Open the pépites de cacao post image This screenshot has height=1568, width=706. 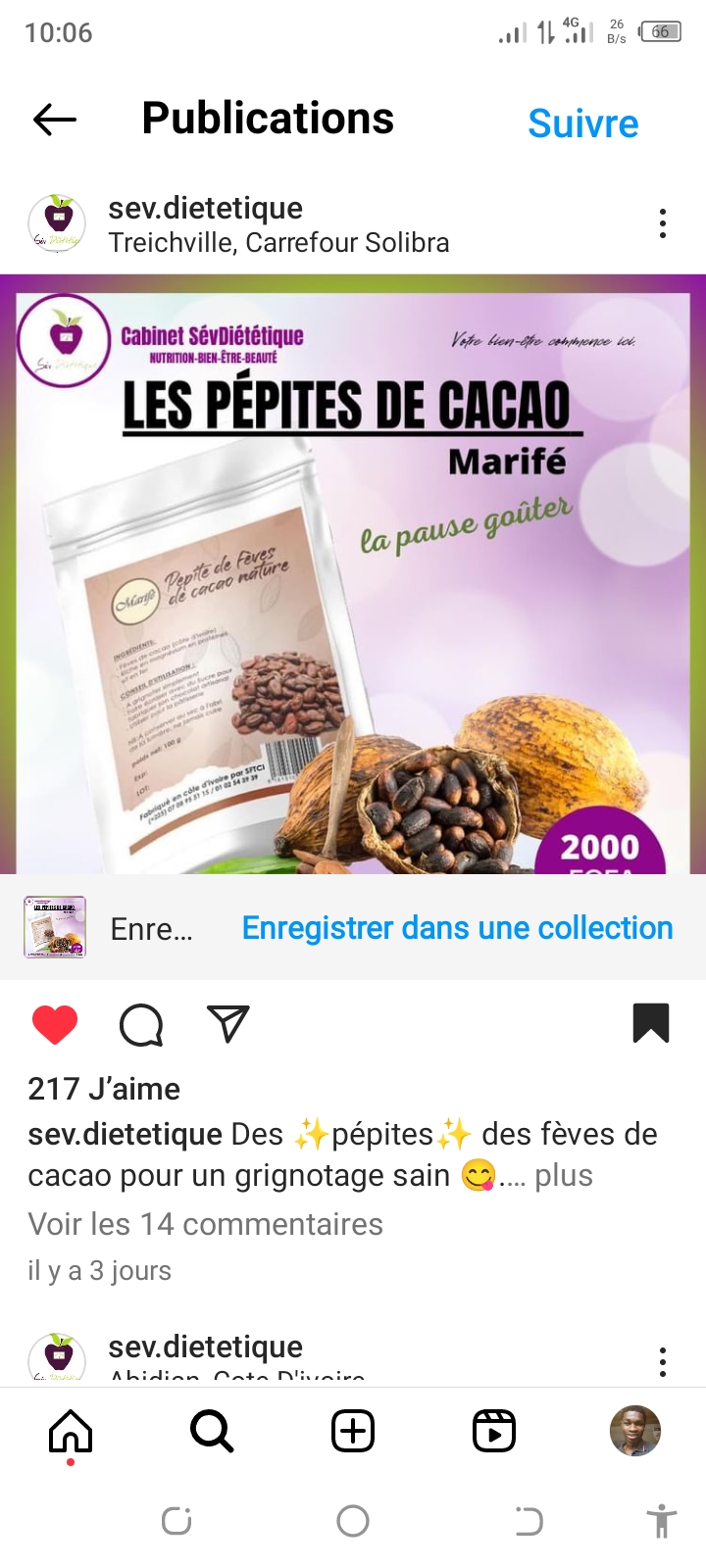pos(353,573)
